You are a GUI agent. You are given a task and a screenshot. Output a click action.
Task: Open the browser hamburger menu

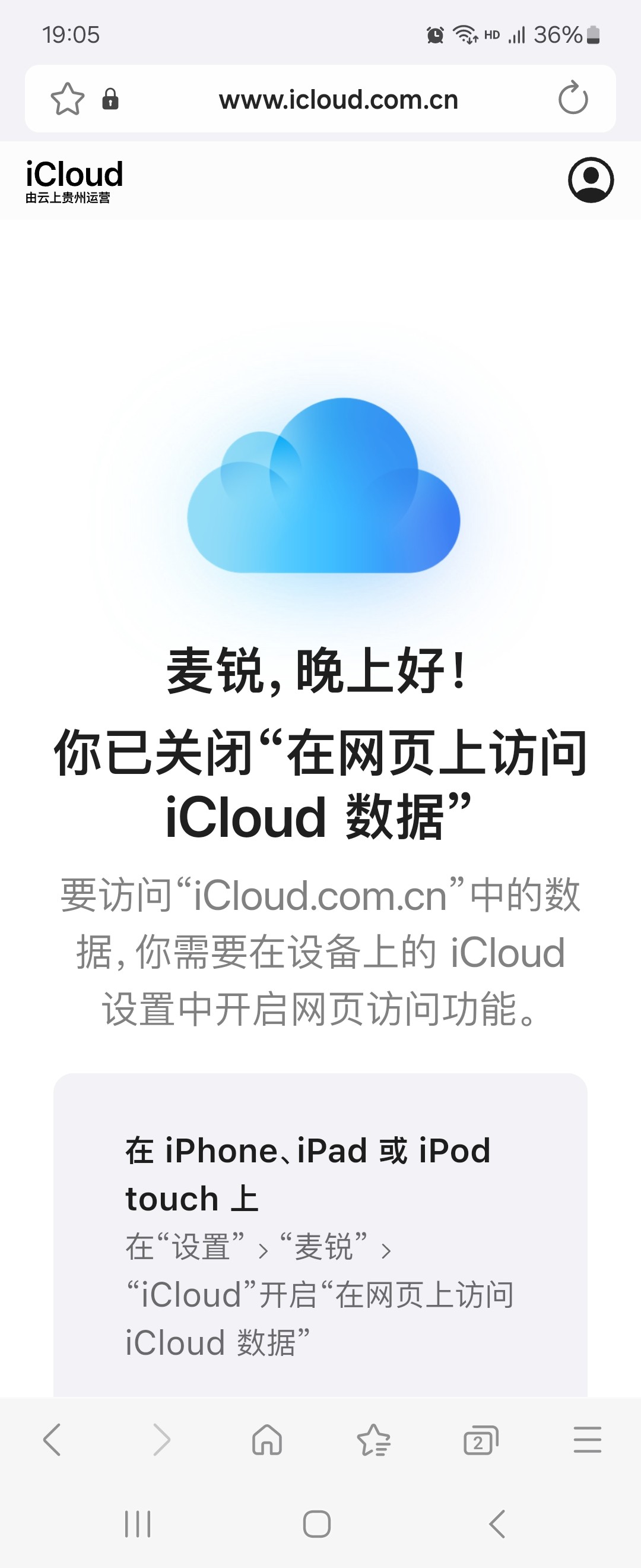[x=587, y=1440]
